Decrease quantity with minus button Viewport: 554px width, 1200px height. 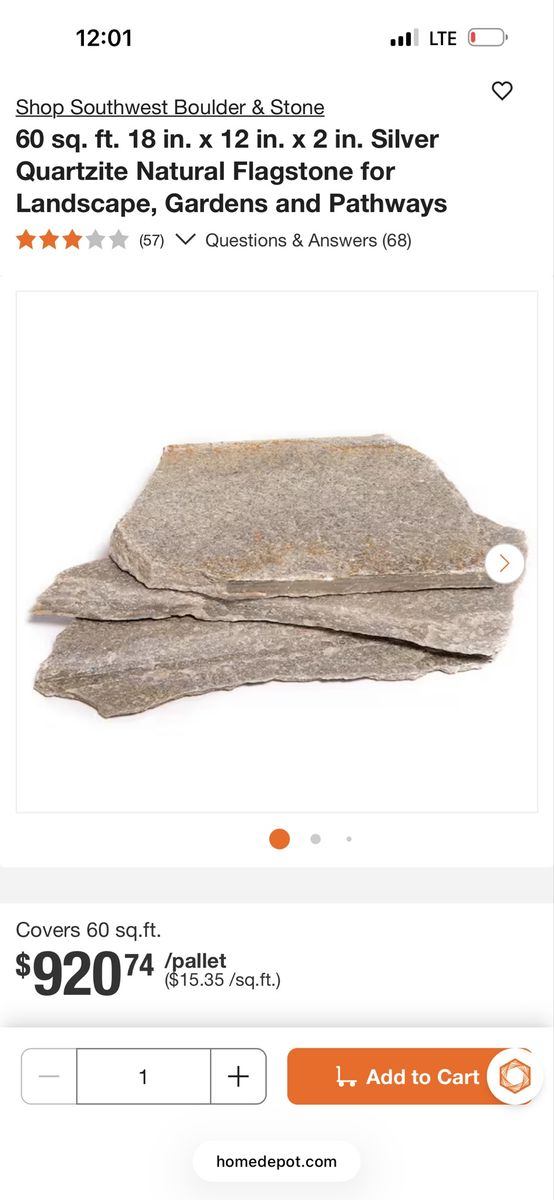tap(49, 1076)
